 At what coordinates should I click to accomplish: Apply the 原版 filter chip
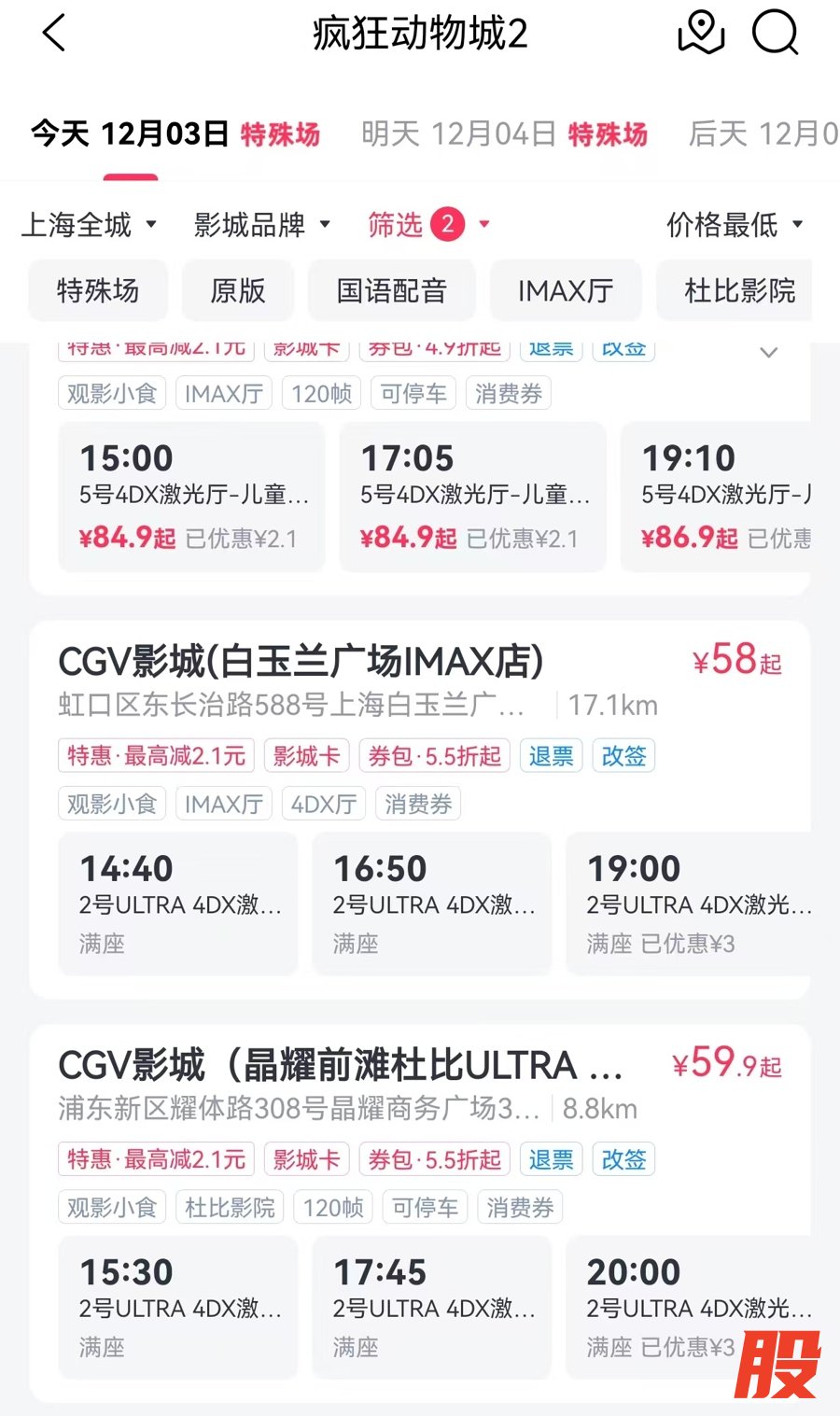pos(238,291)
